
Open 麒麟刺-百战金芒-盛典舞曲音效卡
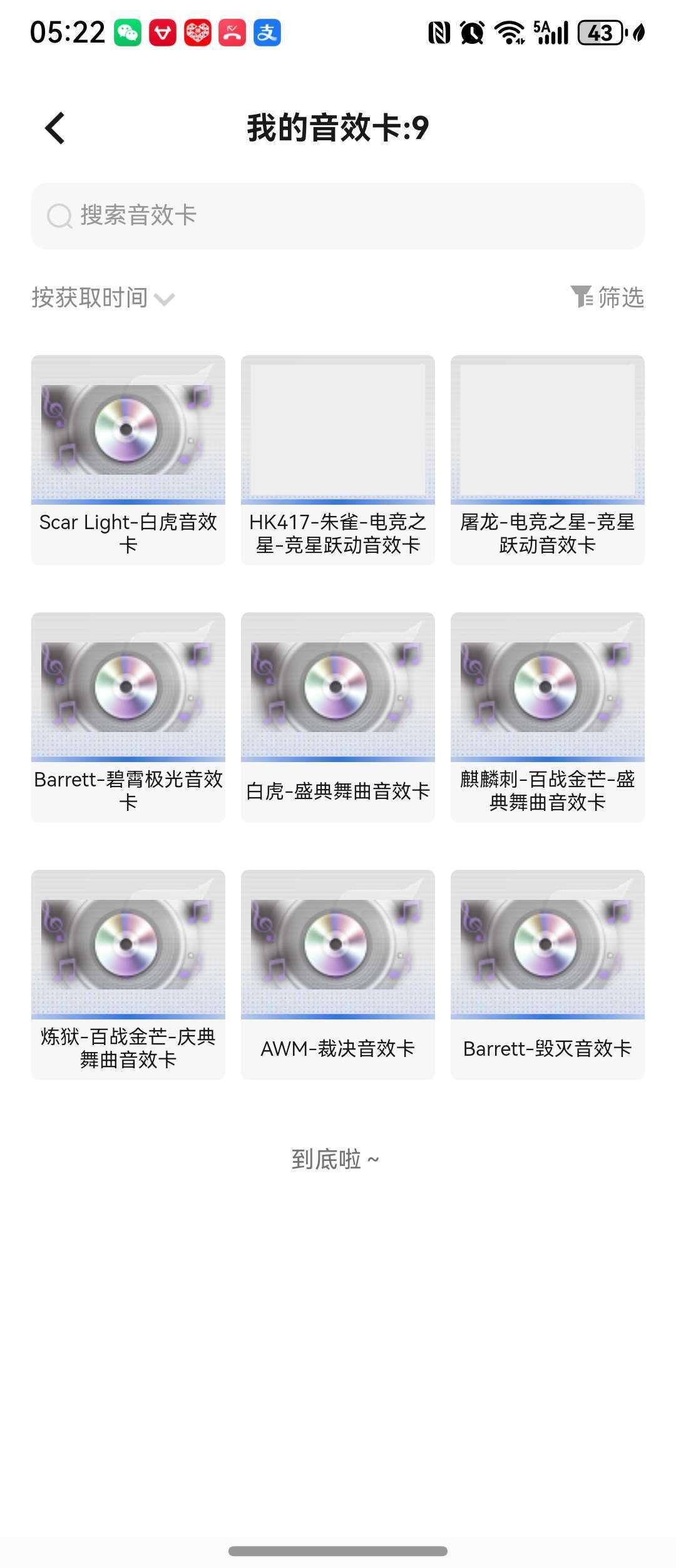coord(548,717)
